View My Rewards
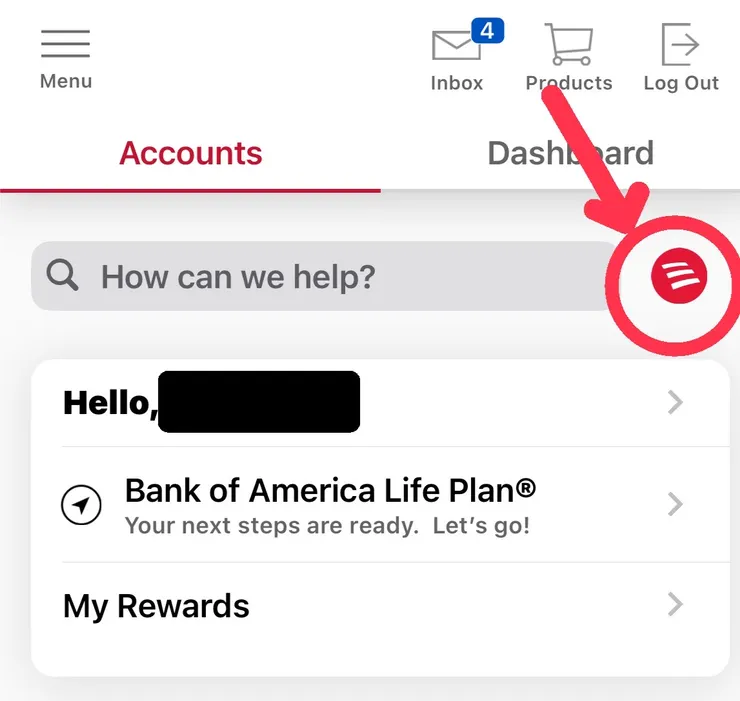The image size is (740, 701). coord(380,605)
